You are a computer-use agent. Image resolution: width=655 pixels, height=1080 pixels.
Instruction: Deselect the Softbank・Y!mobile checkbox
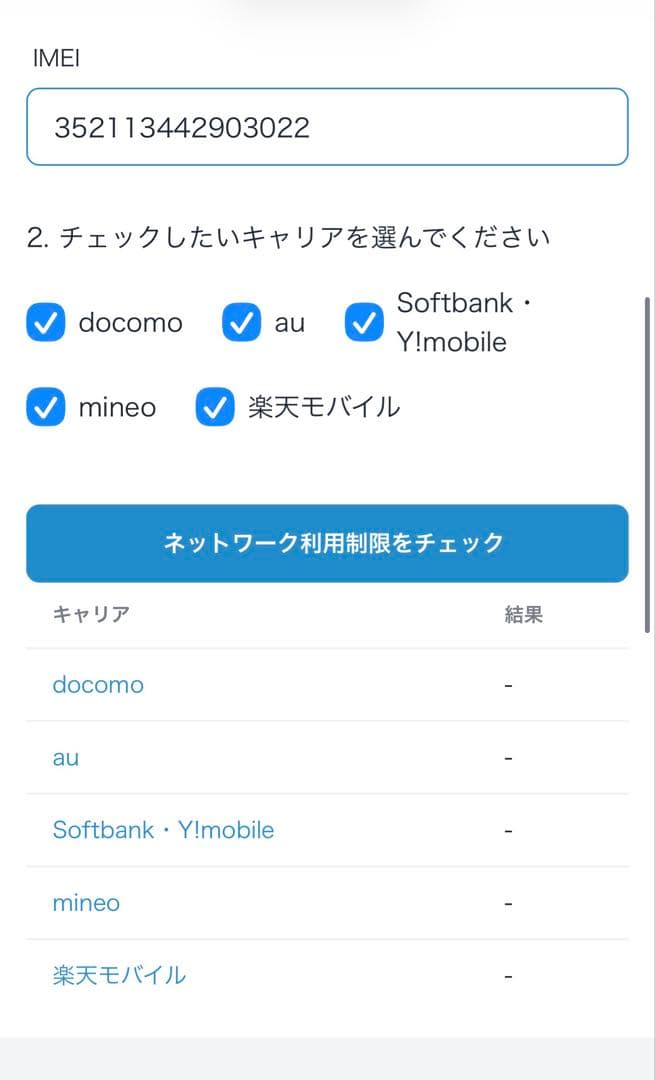pos(364,323)
